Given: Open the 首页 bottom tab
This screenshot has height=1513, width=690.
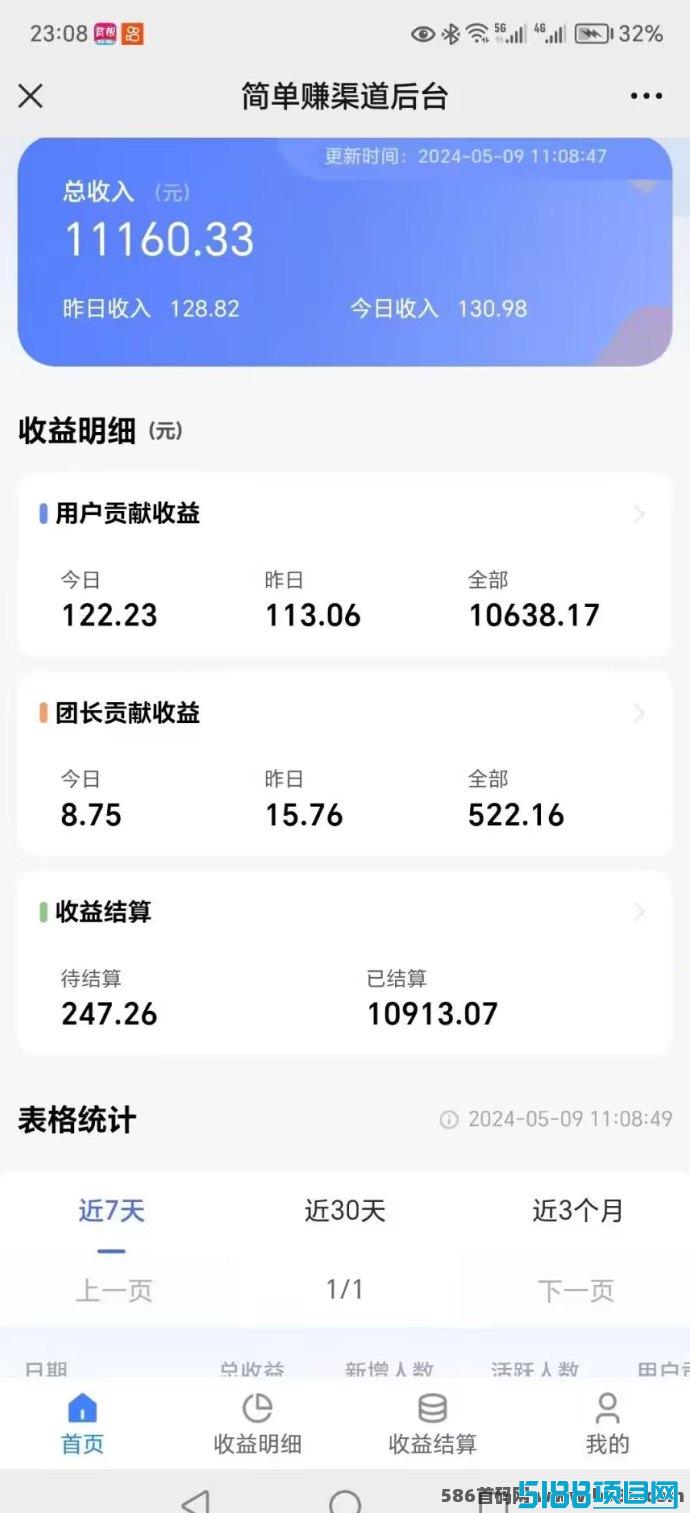Looking at the screenshot, I should pos(82,1424).
